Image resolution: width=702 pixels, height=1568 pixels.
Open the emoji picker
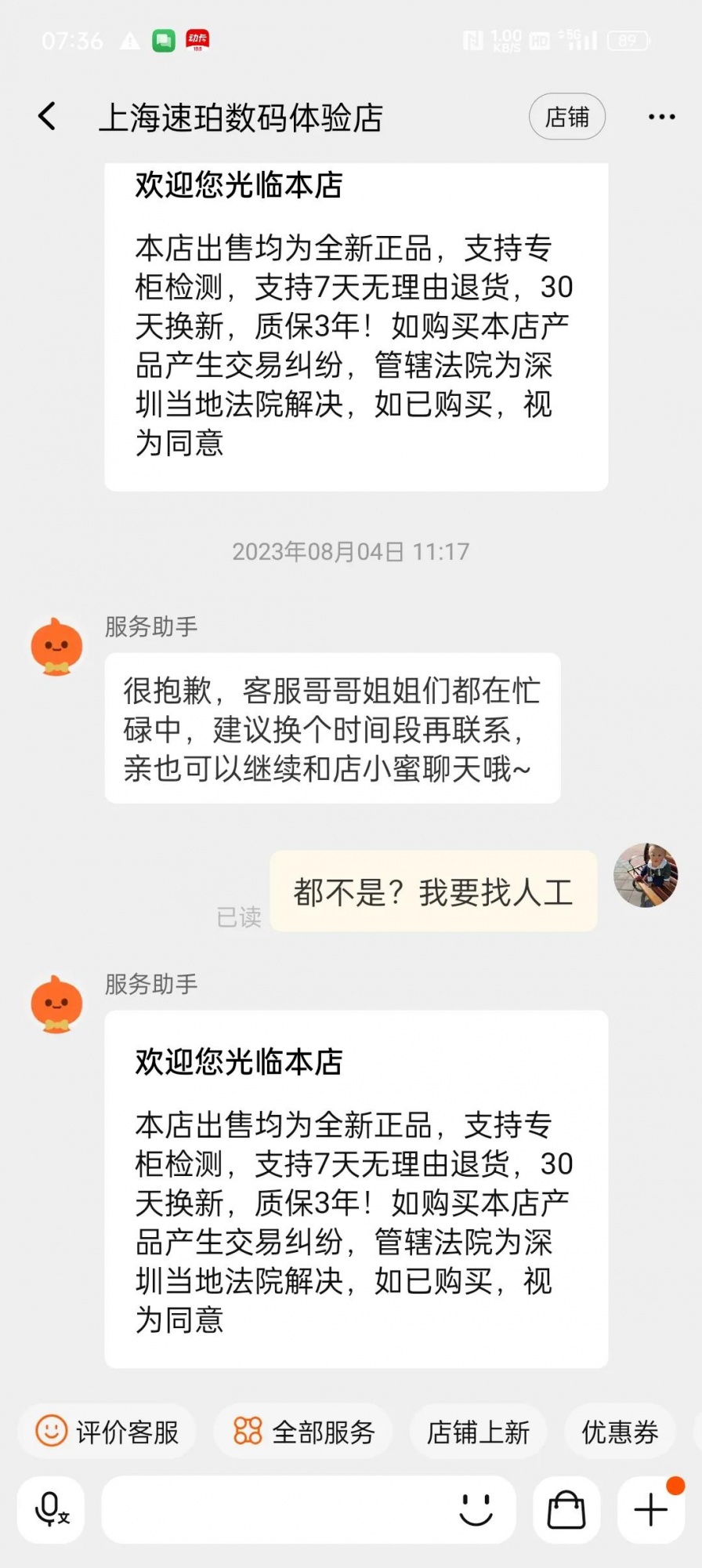click(x=476, y=1509)
